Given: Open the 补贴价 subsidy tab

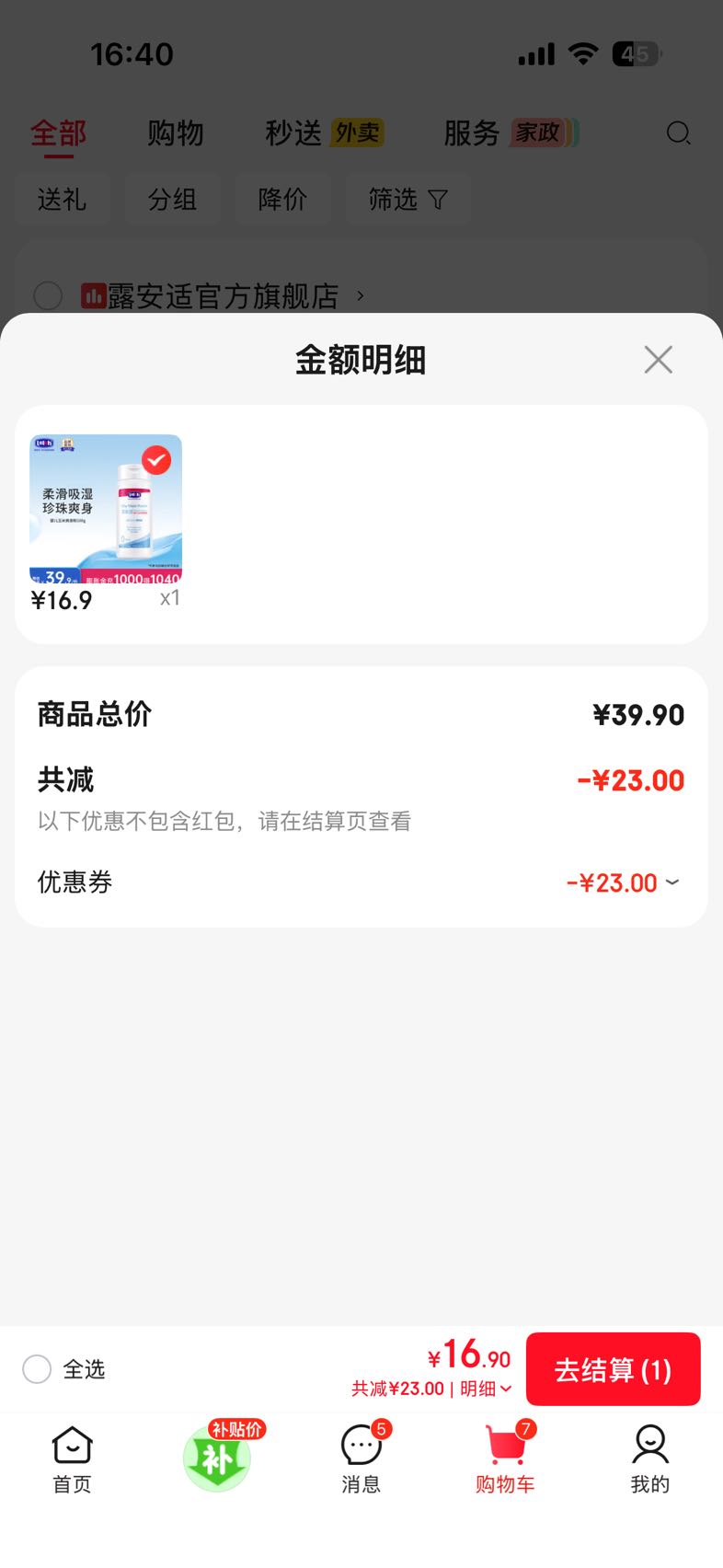Looking at the screenshot, I should 218,1456.
